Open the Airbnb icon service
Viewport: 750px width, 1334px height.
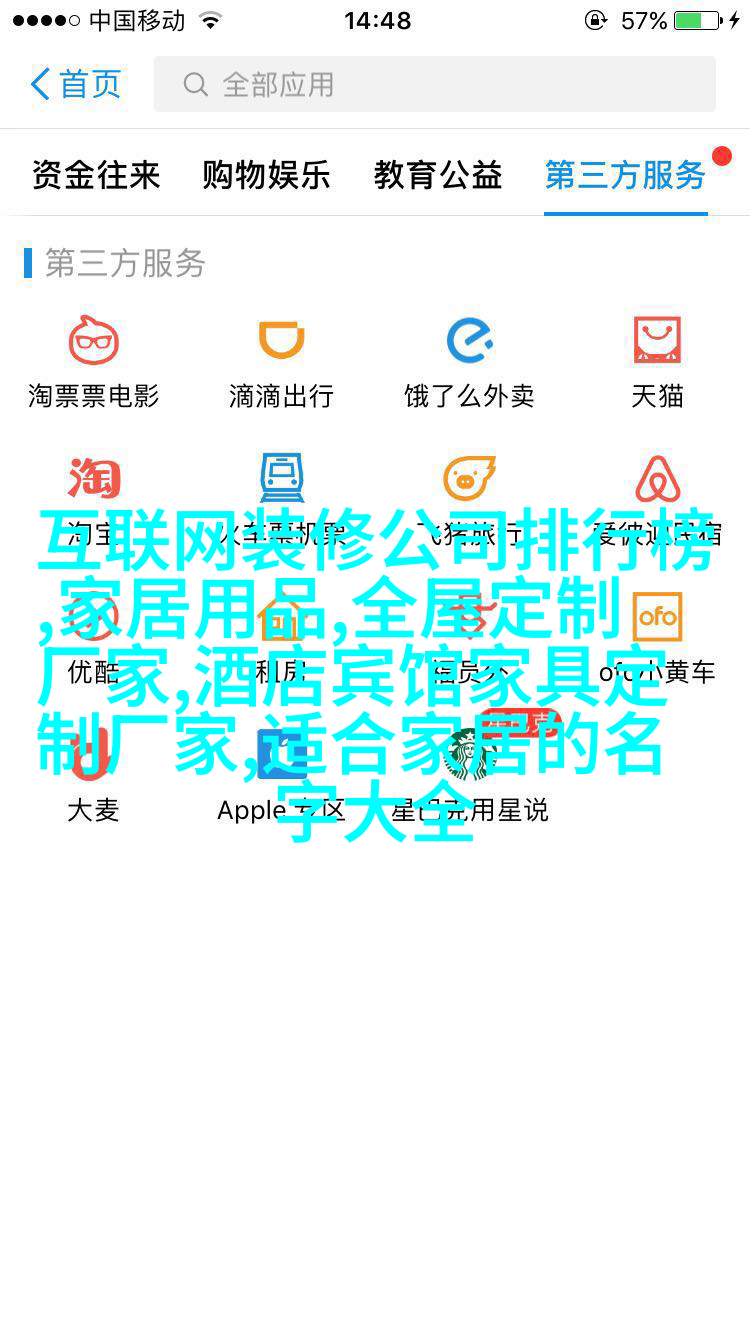coord(657,480)
